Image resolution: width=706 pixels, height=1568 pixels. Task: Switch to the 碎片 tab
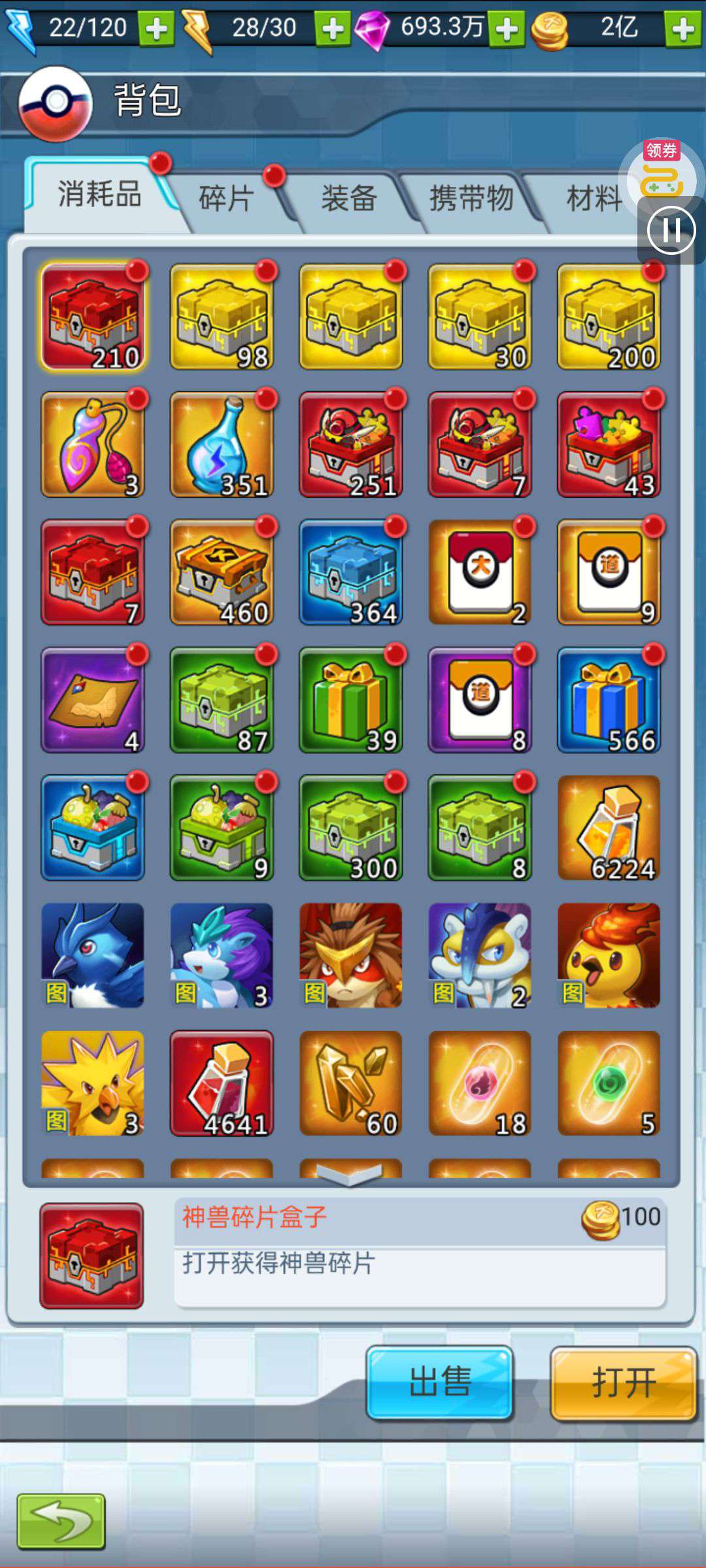(x=226, y=198)
